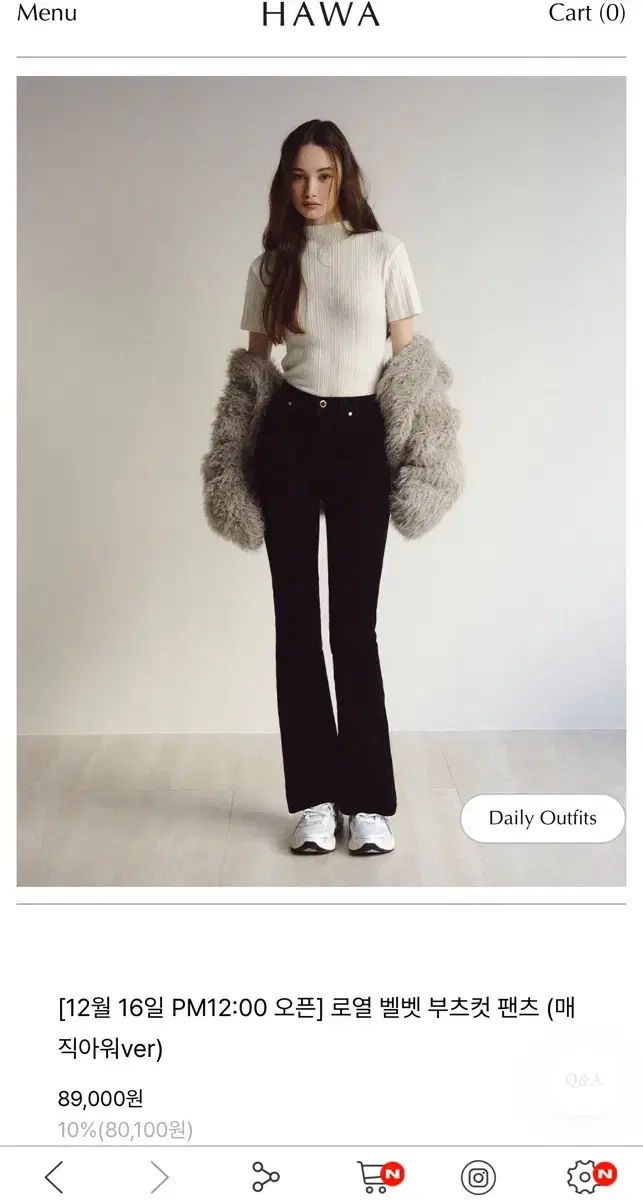The height and width of the screenshot is (1200, 643).
Task: Open the product photo
Action: click(321, 480)
